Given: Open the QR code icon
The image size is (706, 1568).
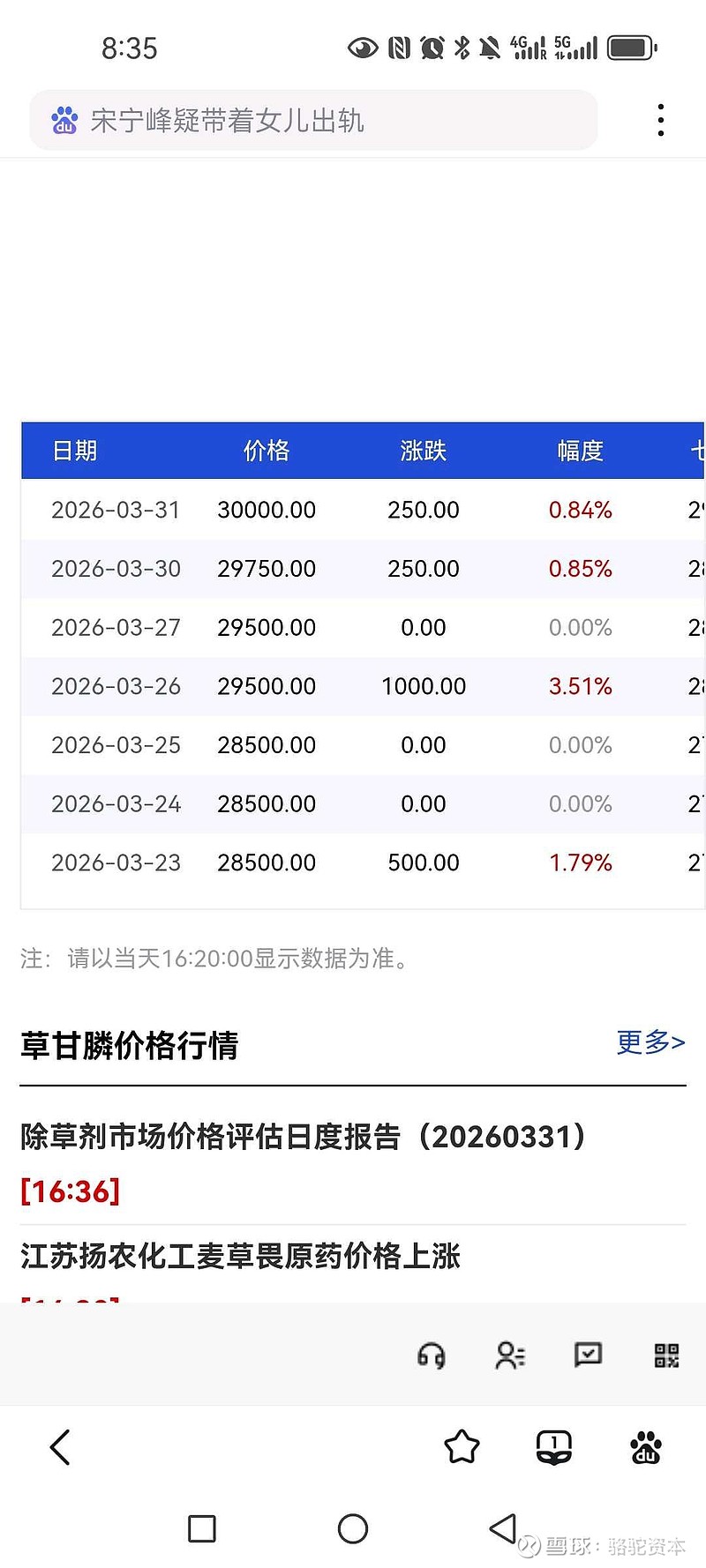Looking at the screenshot, I should [x=666, y=1355].
